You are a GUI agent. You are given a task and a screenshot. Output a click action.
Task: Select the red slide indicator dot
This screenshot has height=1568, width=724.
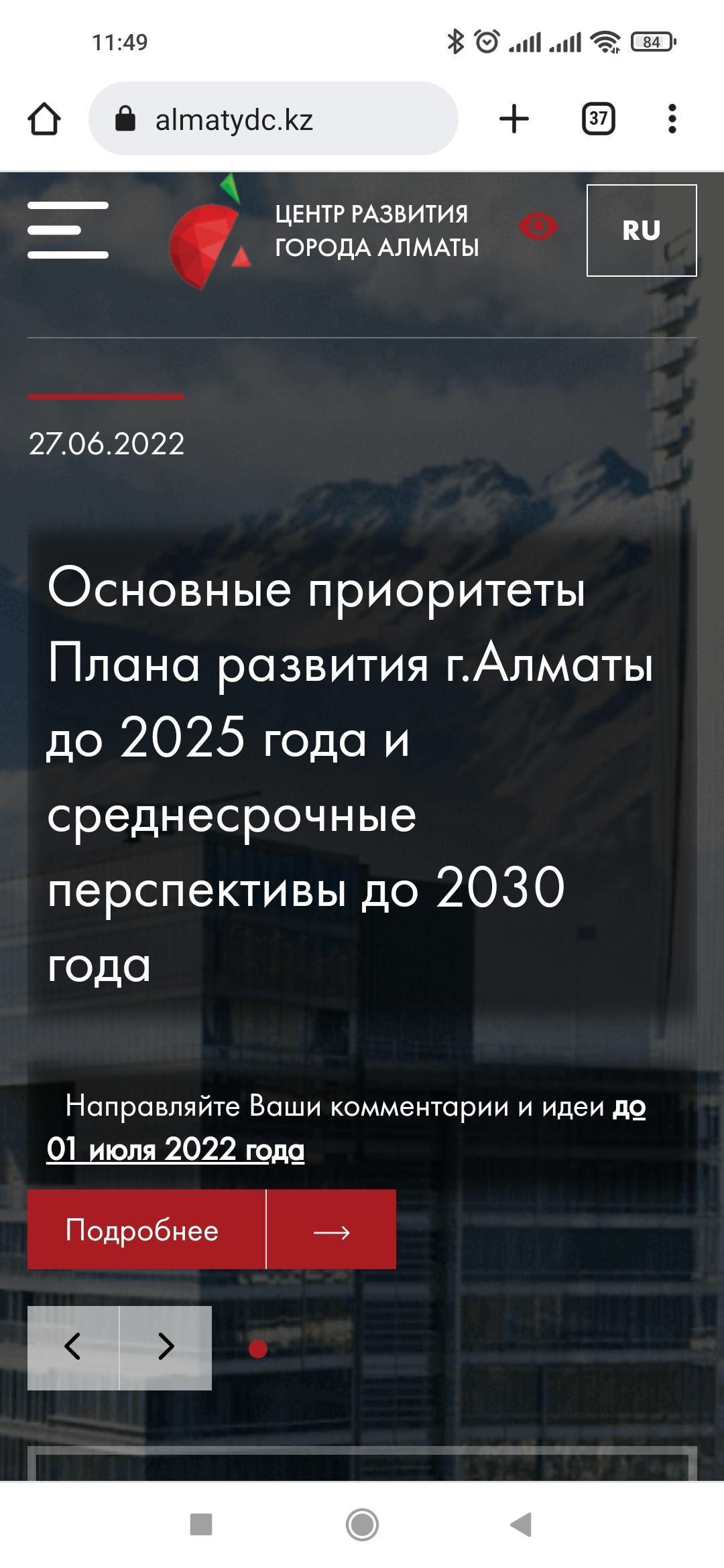click(x=258, y=1349)
